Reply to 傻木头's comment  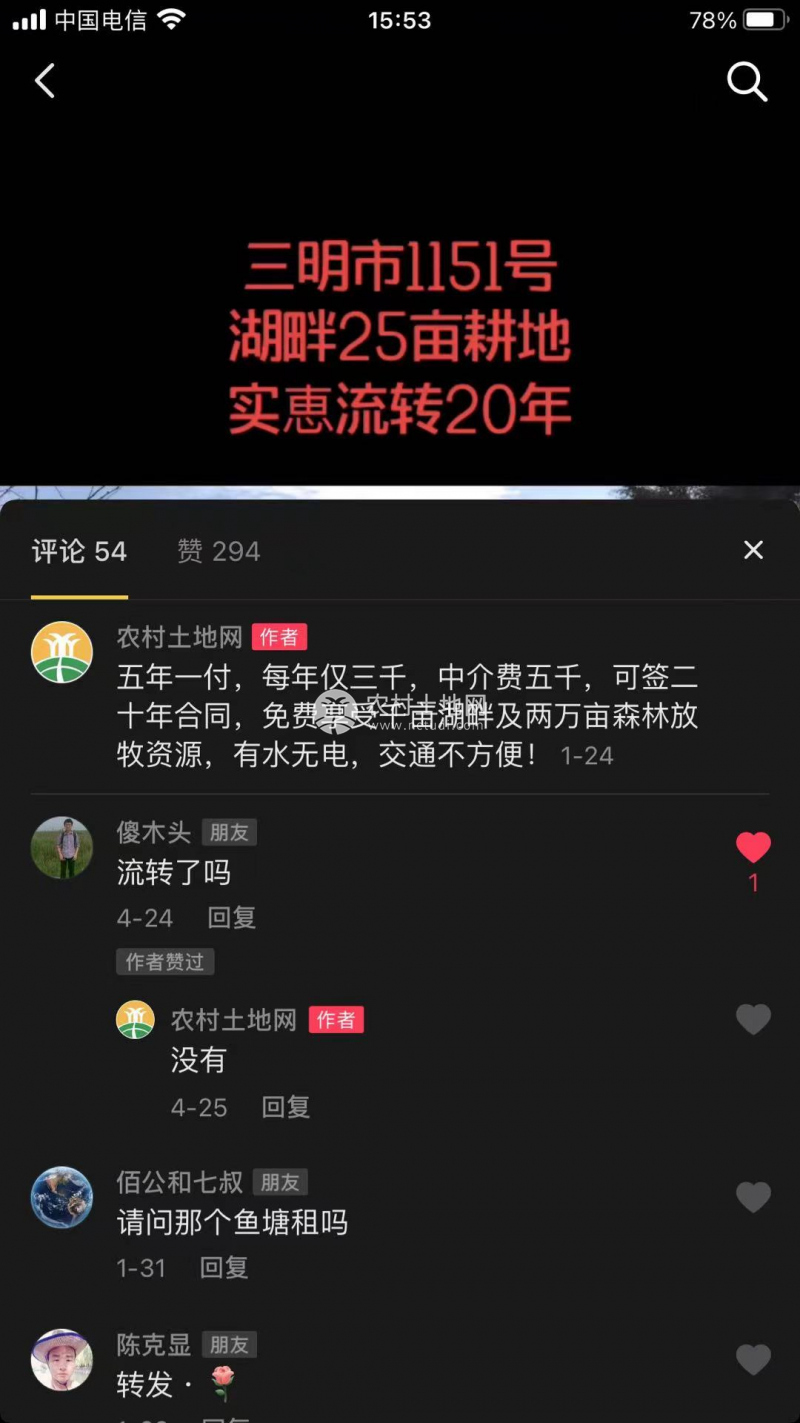(231, 918)
